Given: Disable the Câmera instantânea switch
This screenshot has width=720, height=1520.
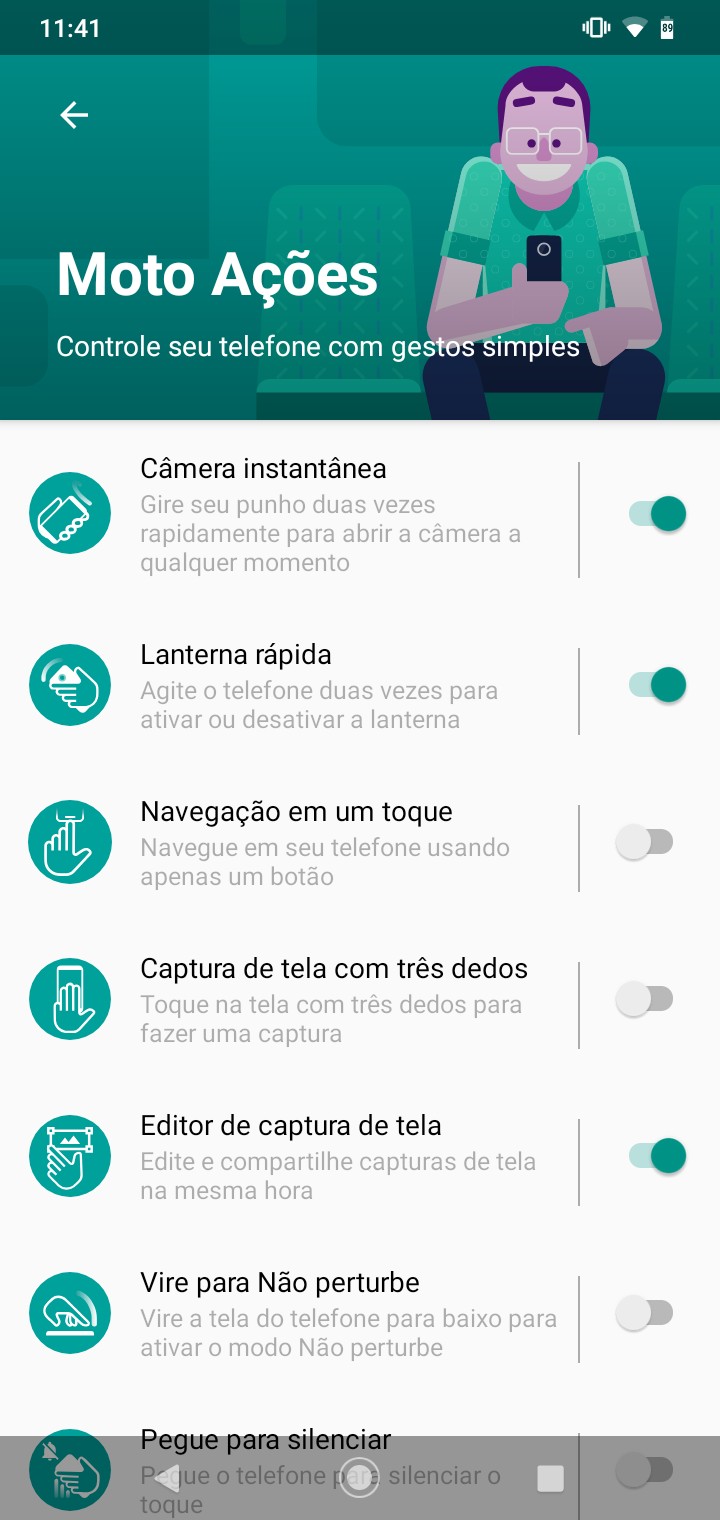Looking at the screenshot, I should click(657, 514).
